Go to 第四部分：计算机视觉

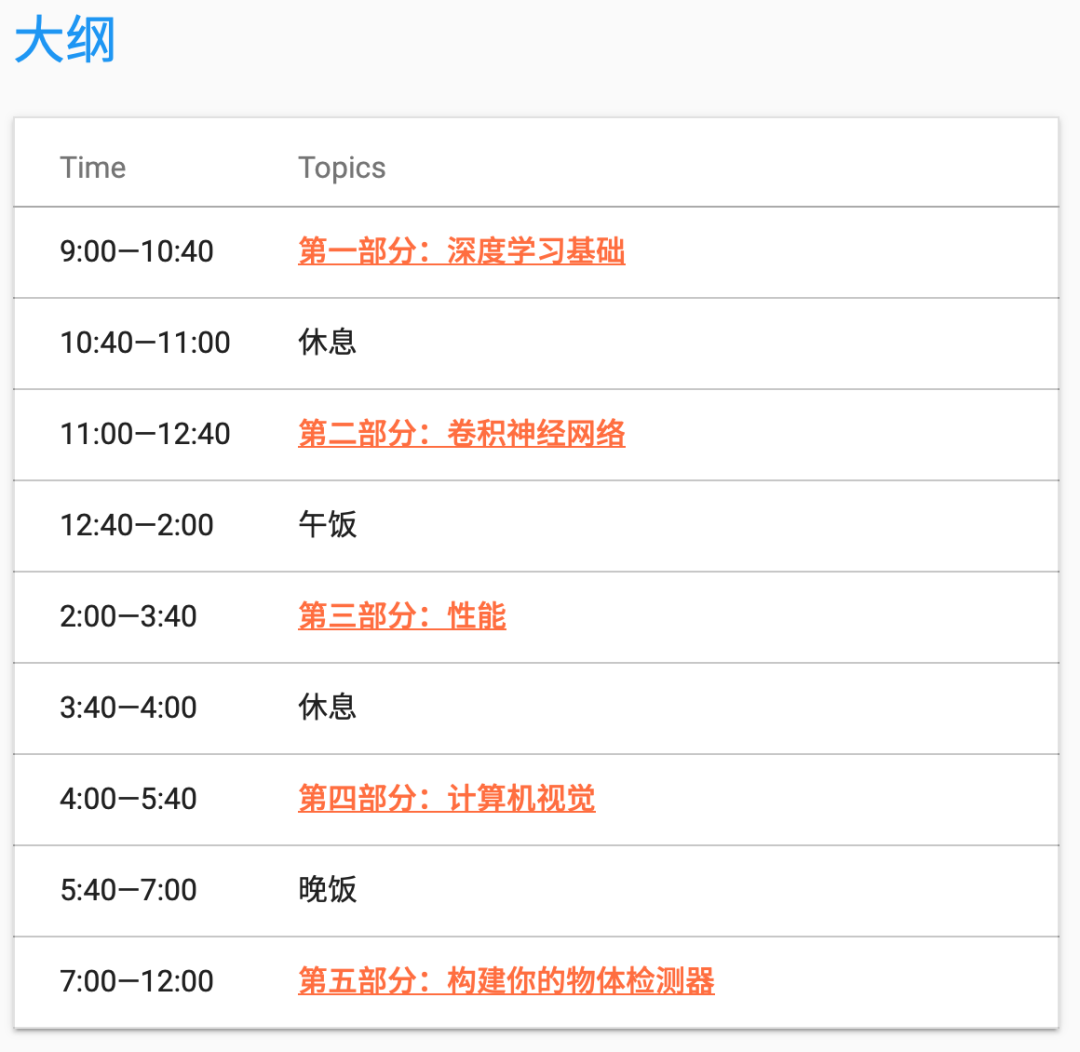pos(446,799)
